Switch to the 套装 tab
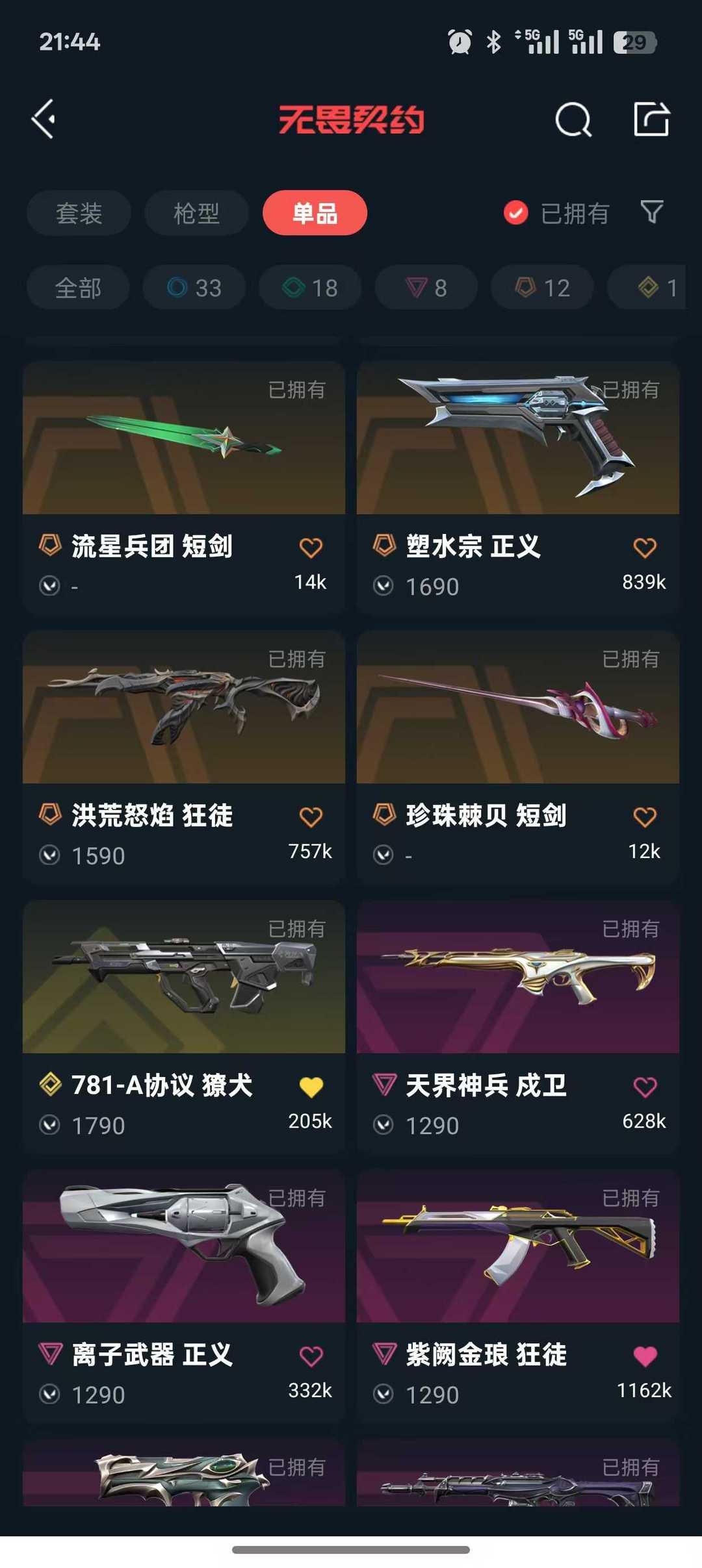The width and height of the screenshot is (702, 1568). [78, 212]
